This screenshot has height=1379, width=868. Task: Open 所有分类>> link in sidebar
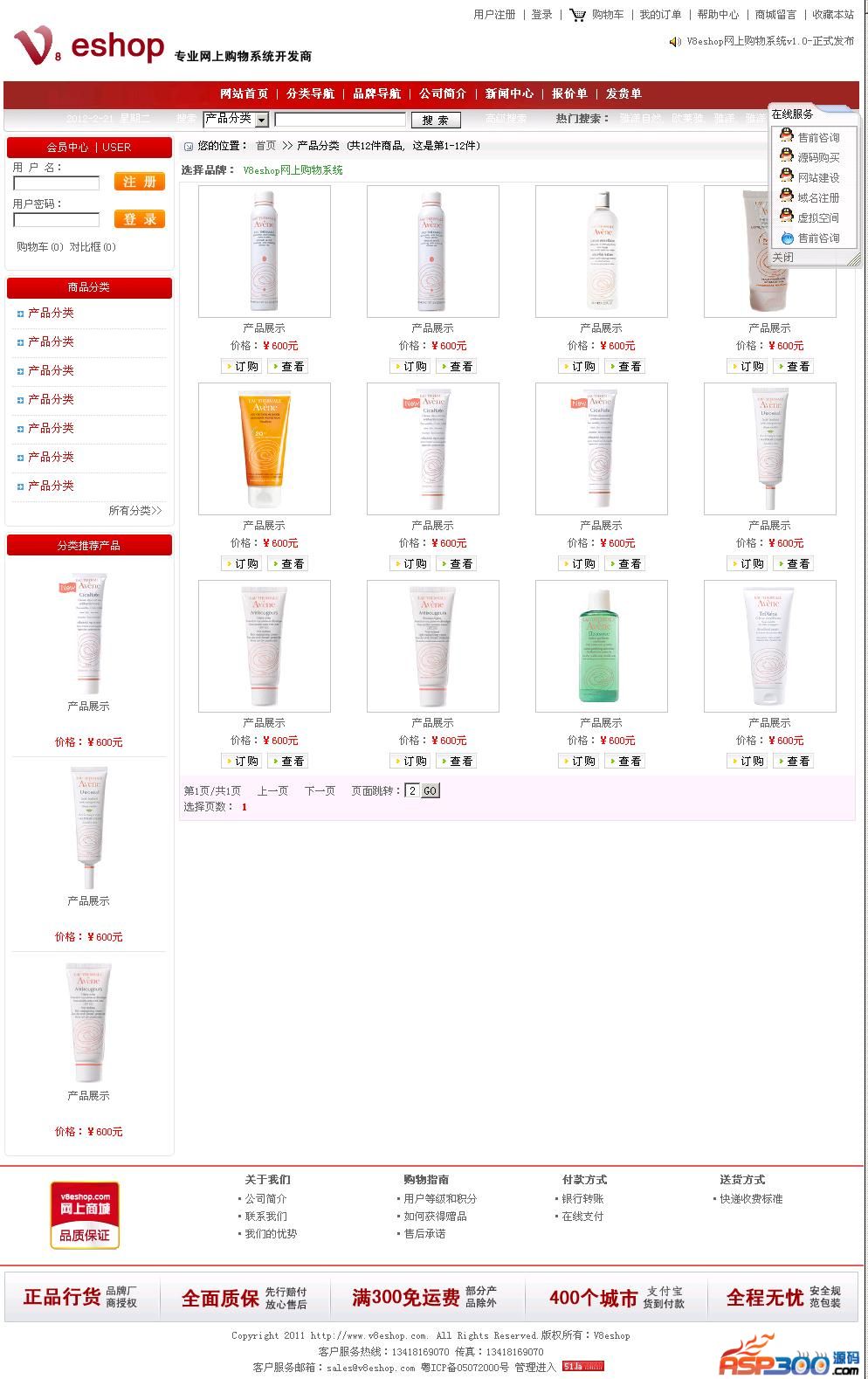135,511
